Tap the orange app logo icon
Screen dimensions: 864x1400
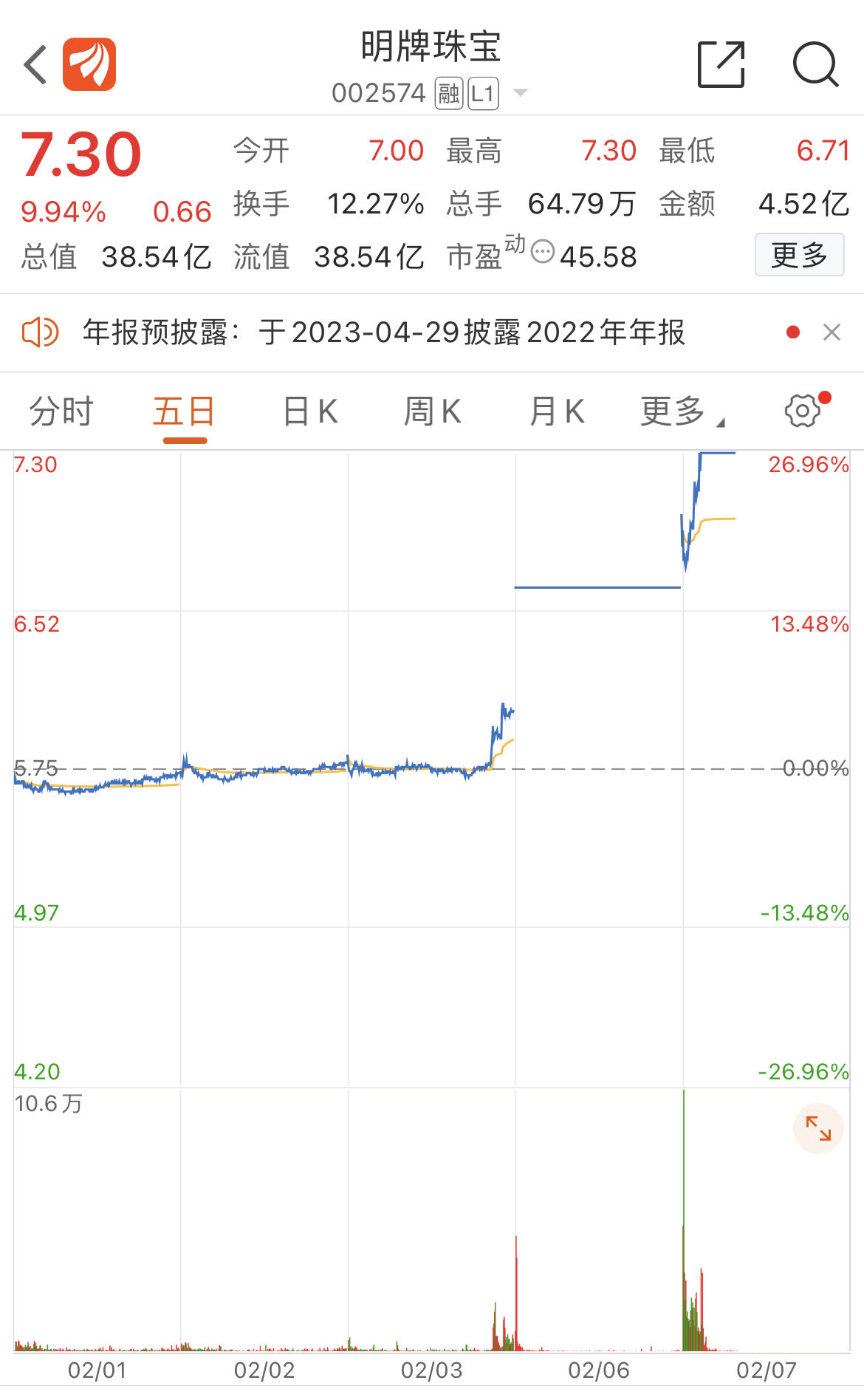(x=89, y=64)
